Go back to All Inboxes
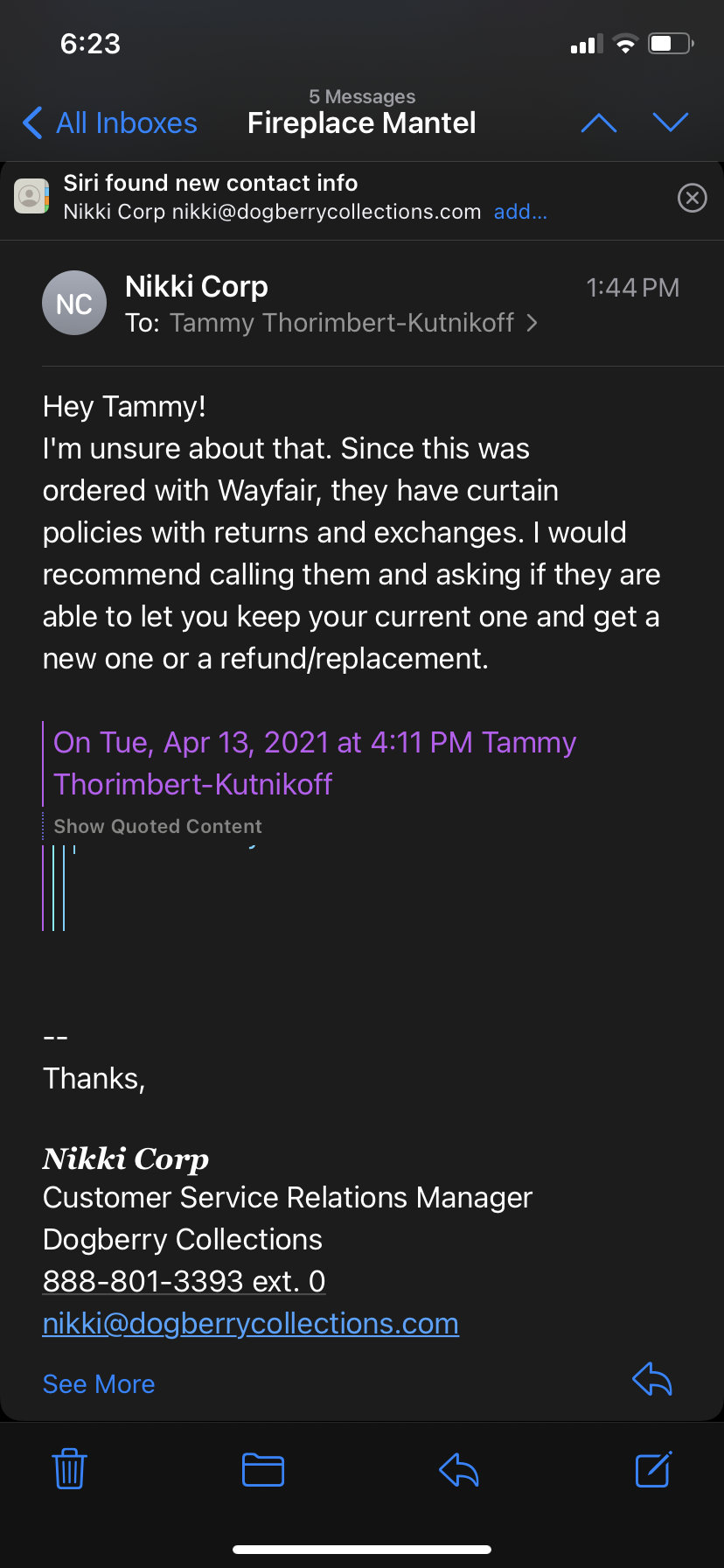Image resolution: width=724 pixels, height=1568 pixels. tap(110, 123)
